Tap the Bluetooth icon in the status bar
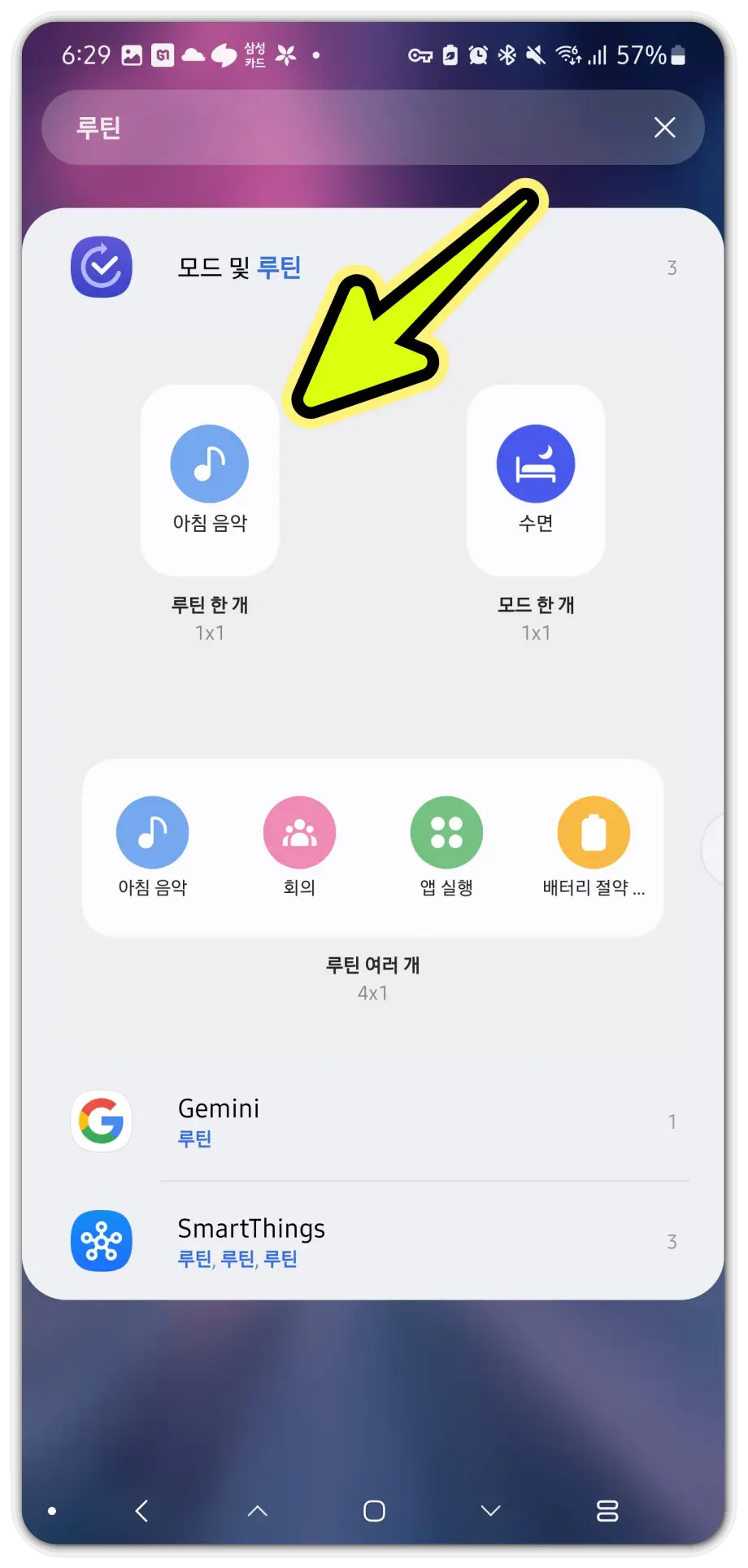Image resolution: width=748 pixels, height=1568 pixels. click(507, 55)
